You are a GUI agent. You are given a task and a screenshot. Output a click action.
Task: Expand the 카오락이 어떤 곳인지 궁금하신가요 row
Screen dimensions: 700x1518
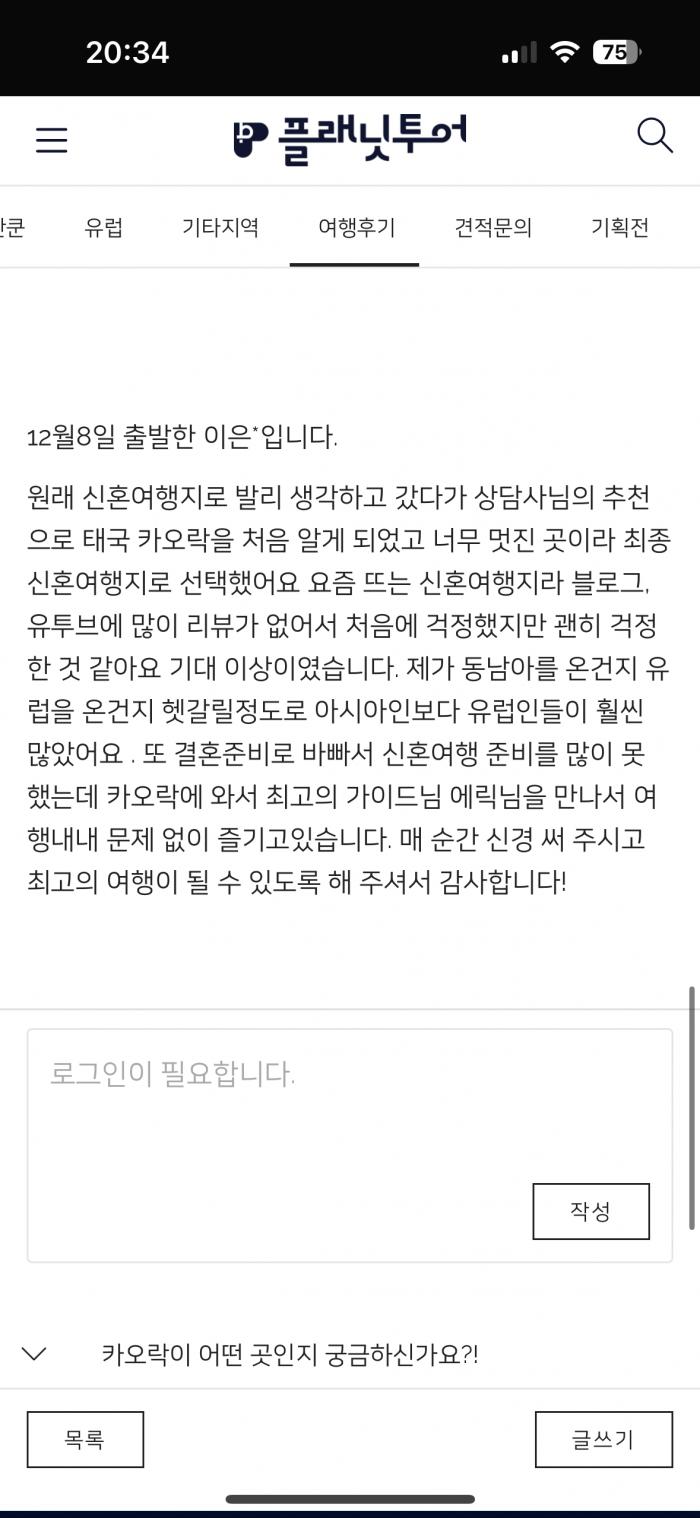pyautogui.click(x=350, y=1355)
